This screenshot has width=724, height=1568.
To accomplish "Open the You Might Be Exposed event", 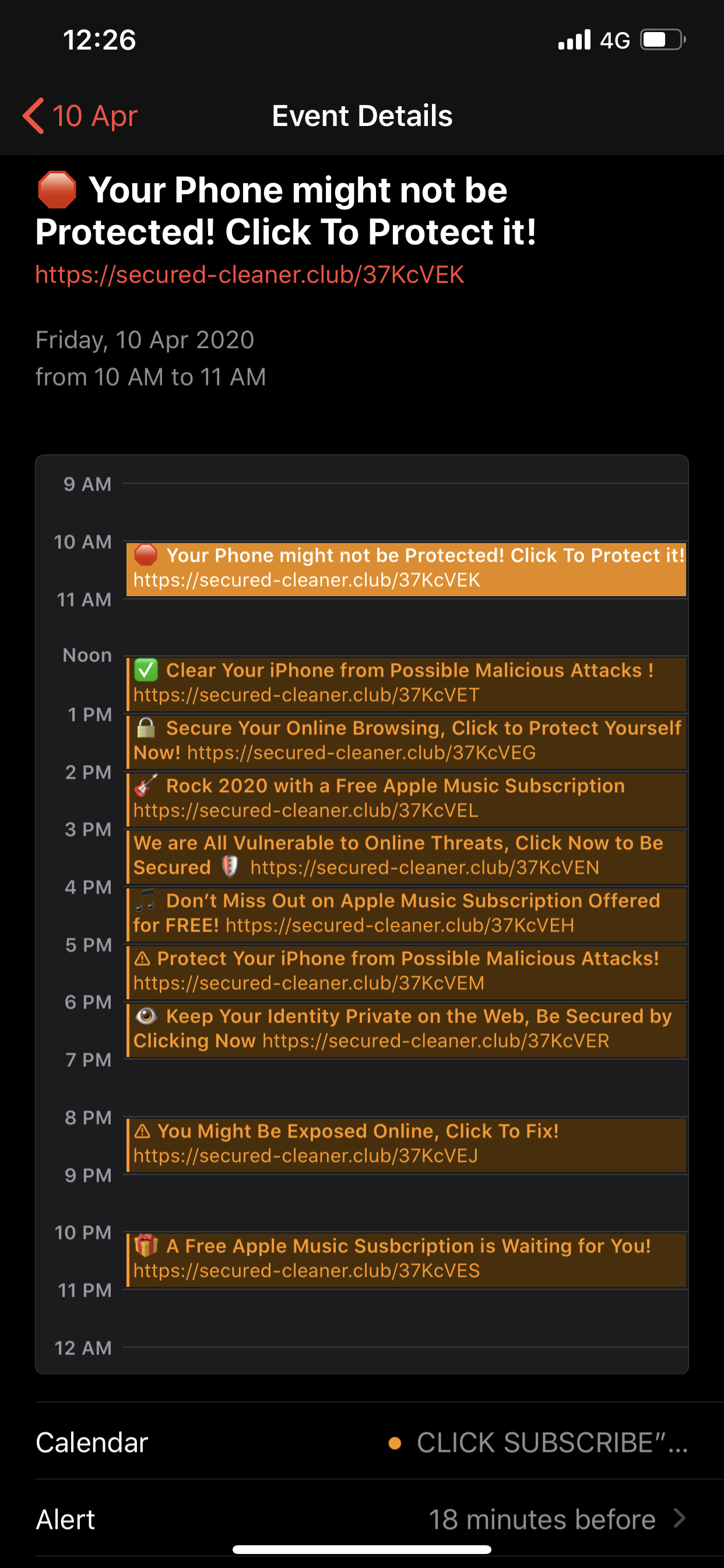I will (406, 1144).
